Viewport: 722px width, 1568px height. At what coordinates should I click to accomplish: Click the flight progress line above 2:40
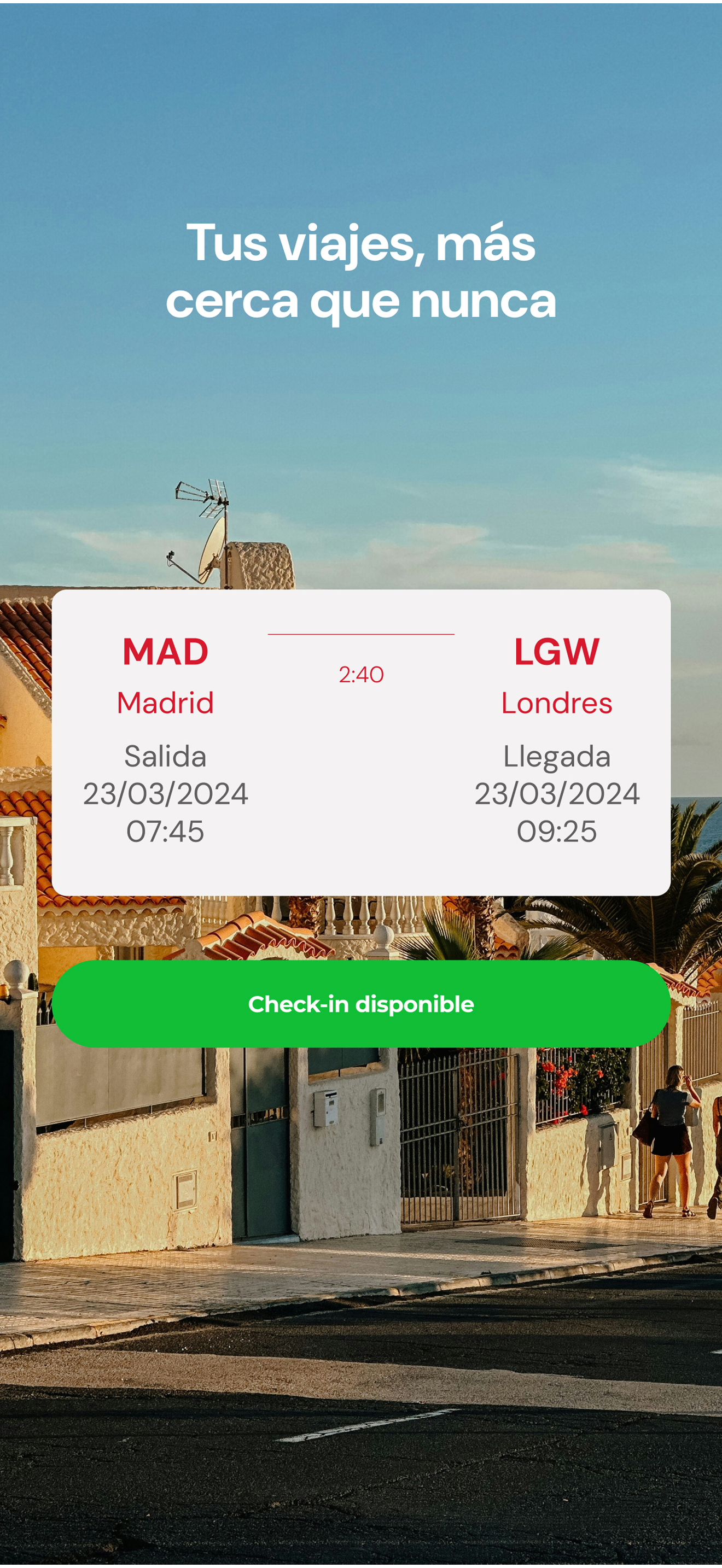point(361,635)
